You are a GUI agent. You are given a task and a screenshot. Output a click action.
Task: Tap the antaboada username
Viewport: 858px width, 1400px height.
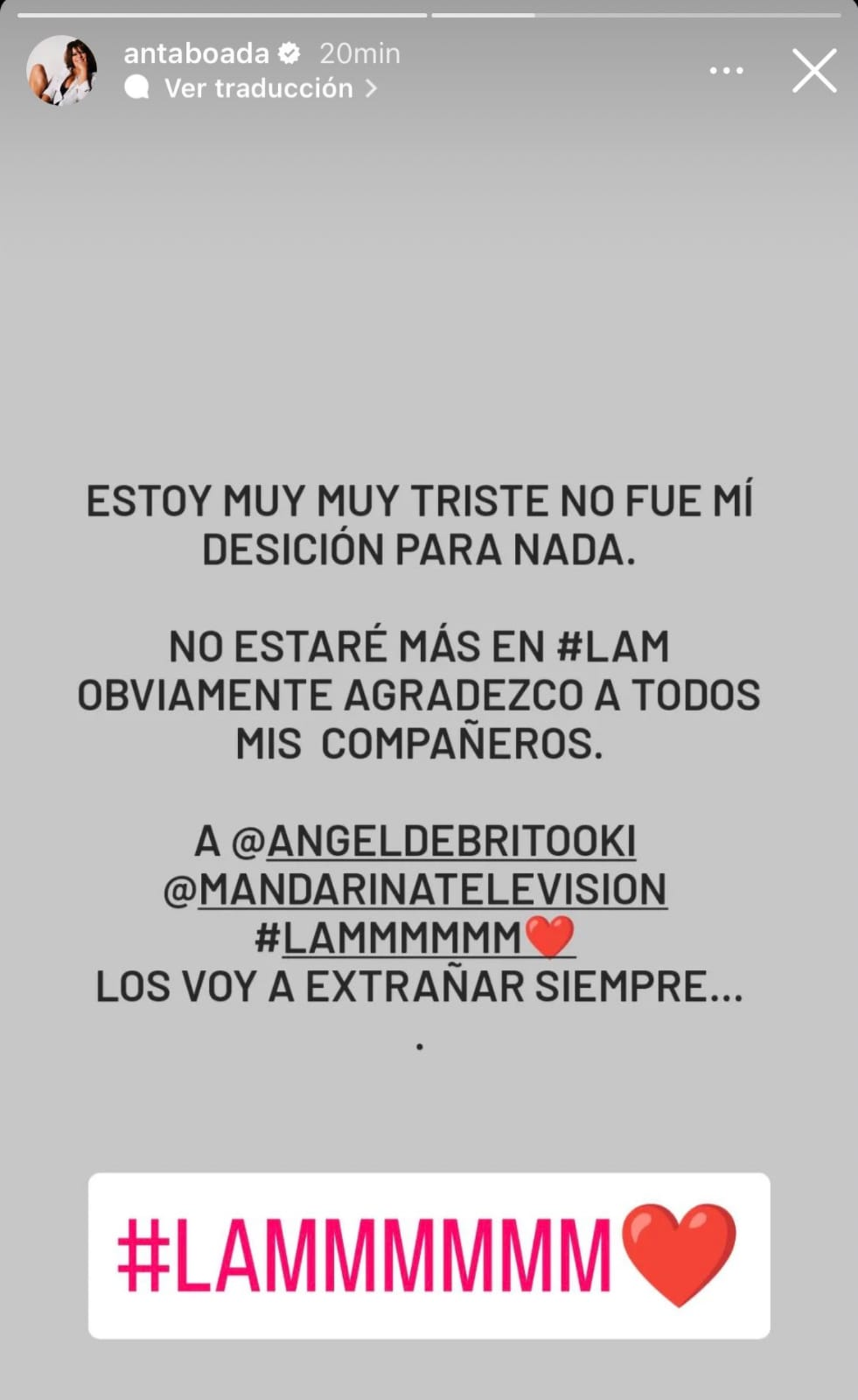click(x=196, y=54)
